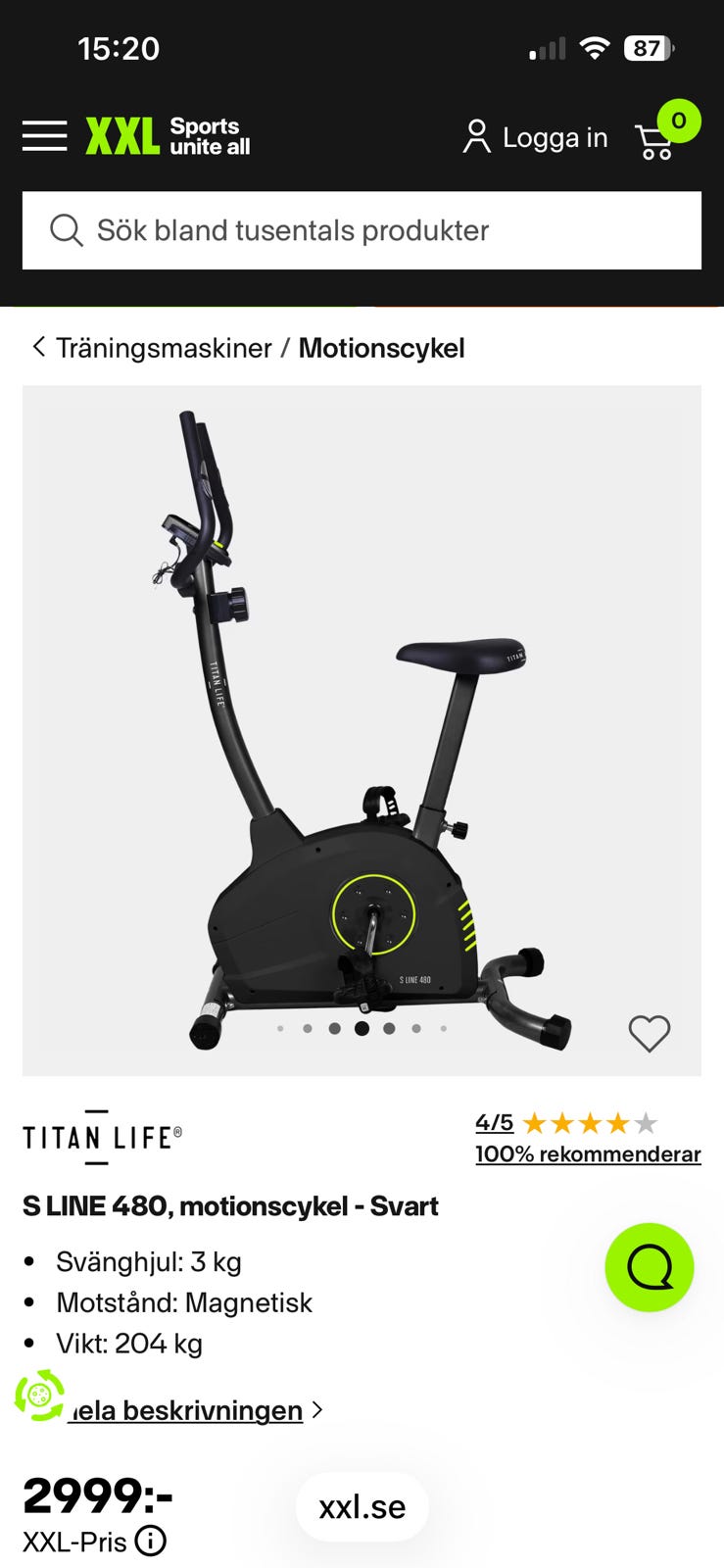Add the bike to favorites with the heart
The width and height of the screenshot is (724, 1568).
click(x=649, y=1033)
